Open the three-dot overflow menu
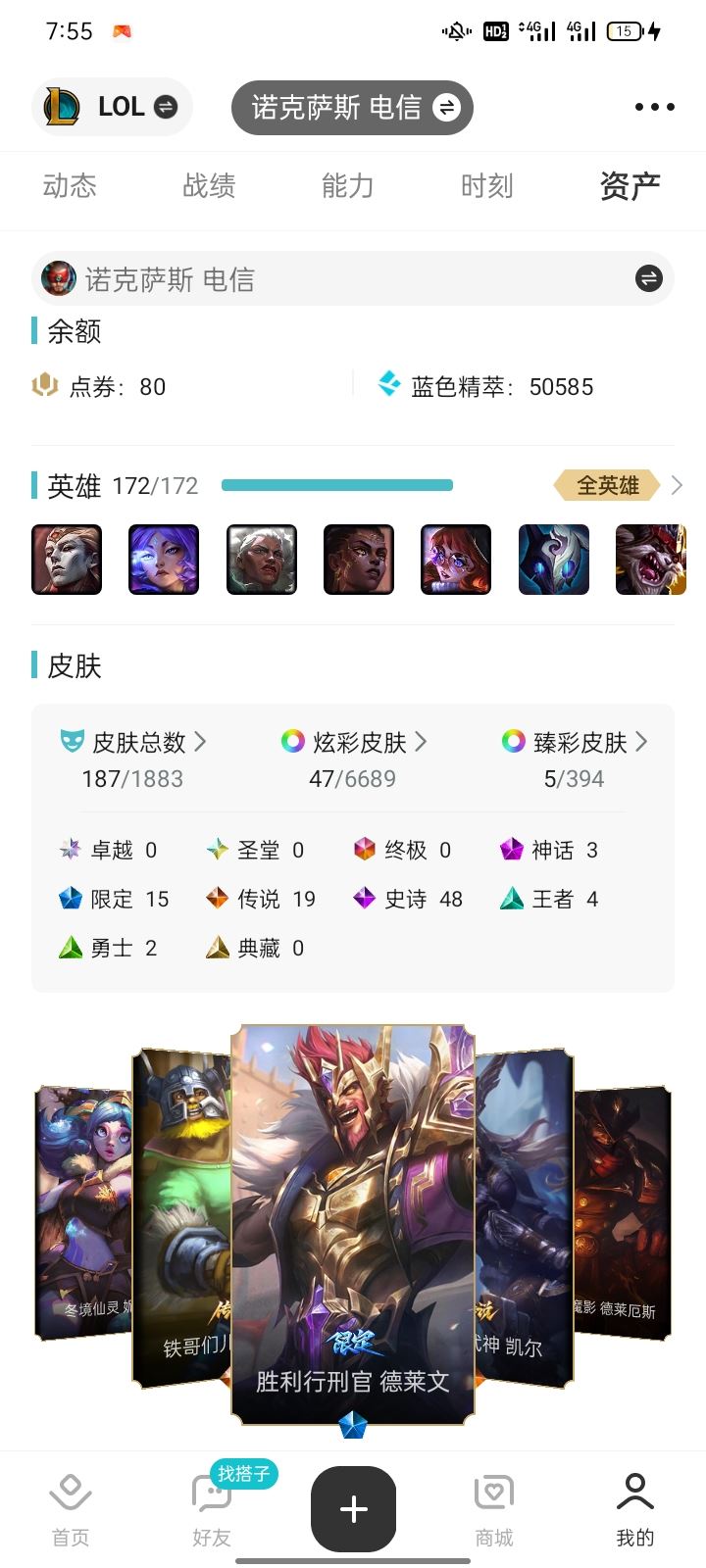 coord(654,107)
